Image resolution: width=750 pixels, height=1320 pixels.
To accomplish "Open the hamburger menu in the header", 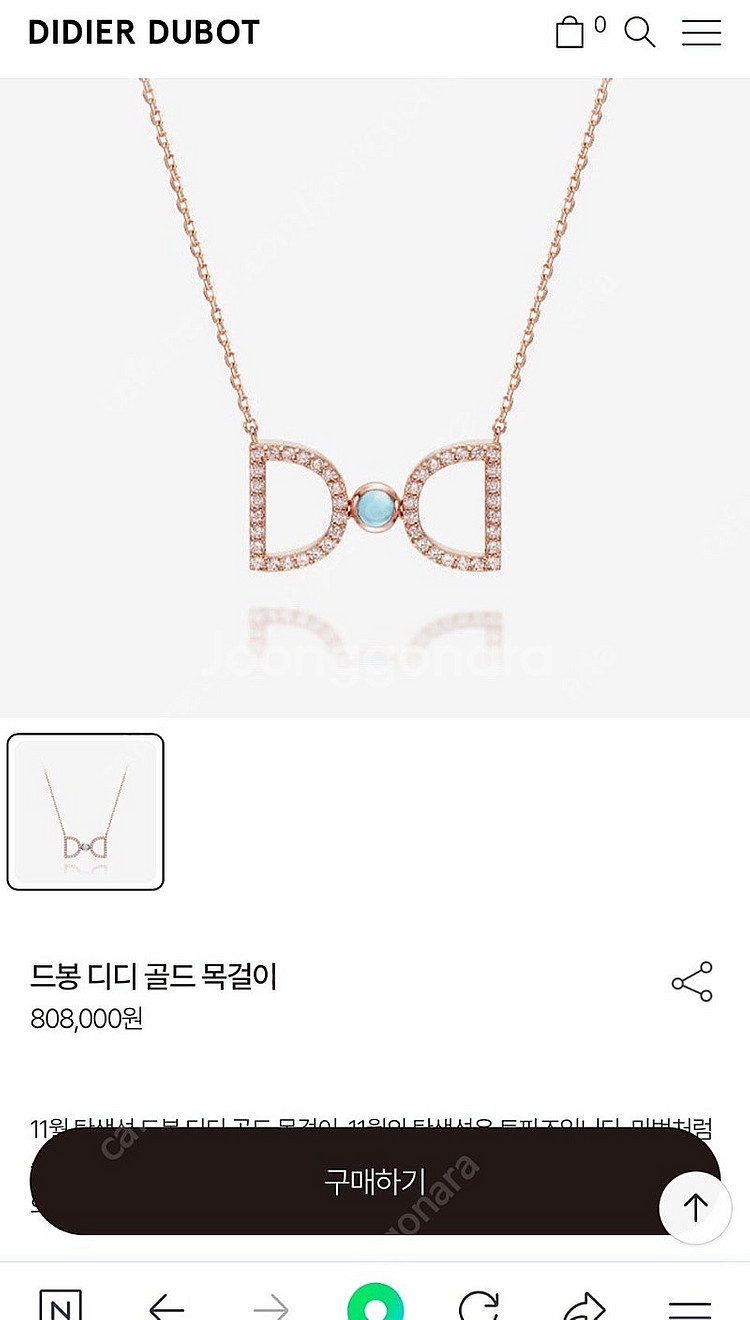I will click(701, 32).
